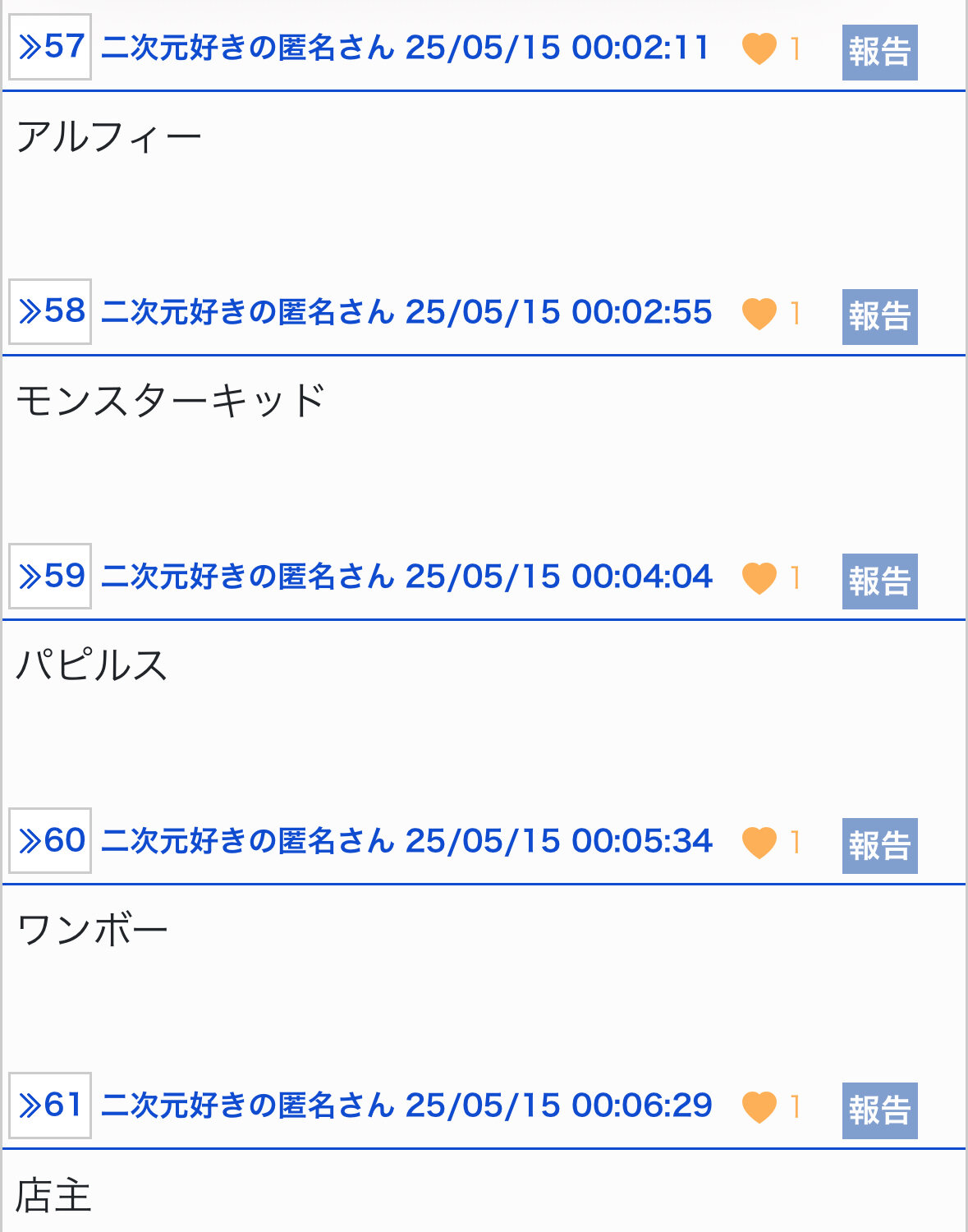Report post 57 via 報告
Viewport: 968px width, 1232px height.
pyautogui.click(x=879, y=52)
